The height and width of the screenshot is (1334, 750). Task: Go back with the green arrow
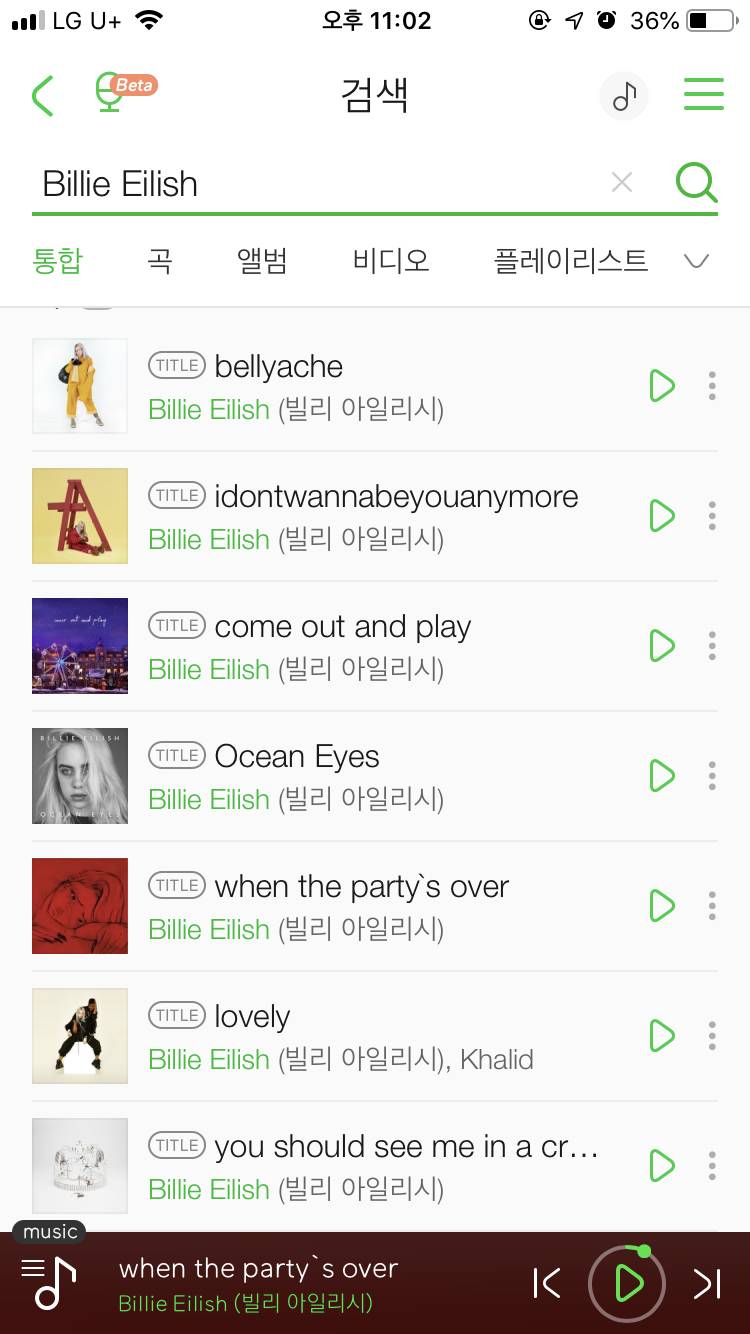[x=42, y=96]
